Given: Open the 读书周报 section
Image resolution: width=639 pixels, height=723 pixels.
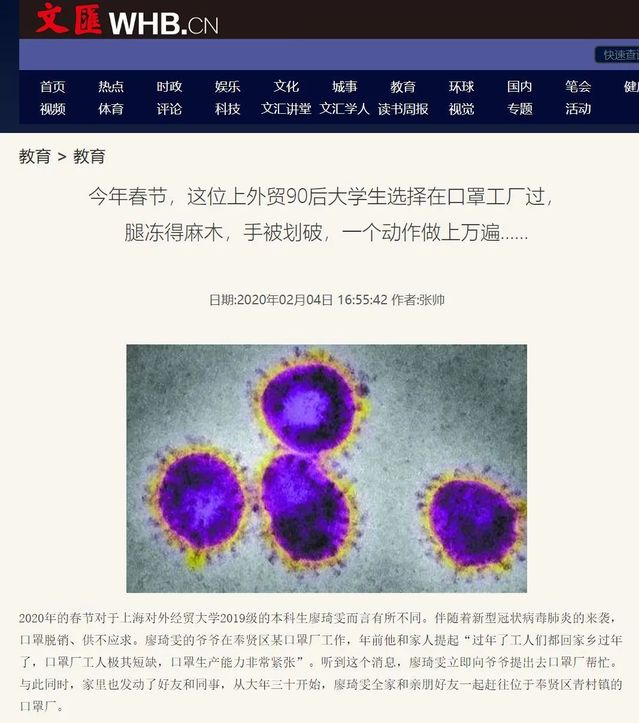Looking at the screenshot, I should click(403, 109).
